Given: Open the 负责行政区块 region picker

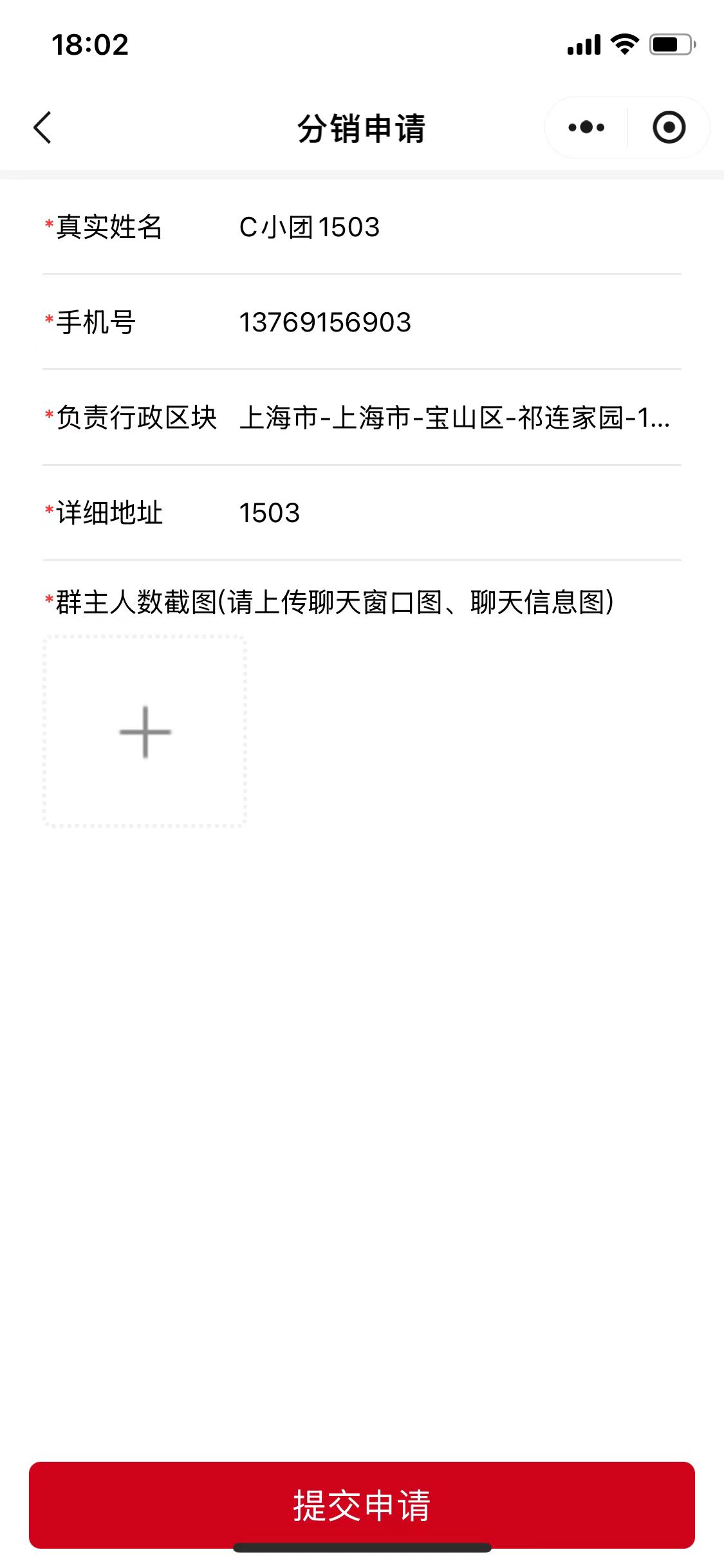Looking at the screenshot, I should [454, 418].
